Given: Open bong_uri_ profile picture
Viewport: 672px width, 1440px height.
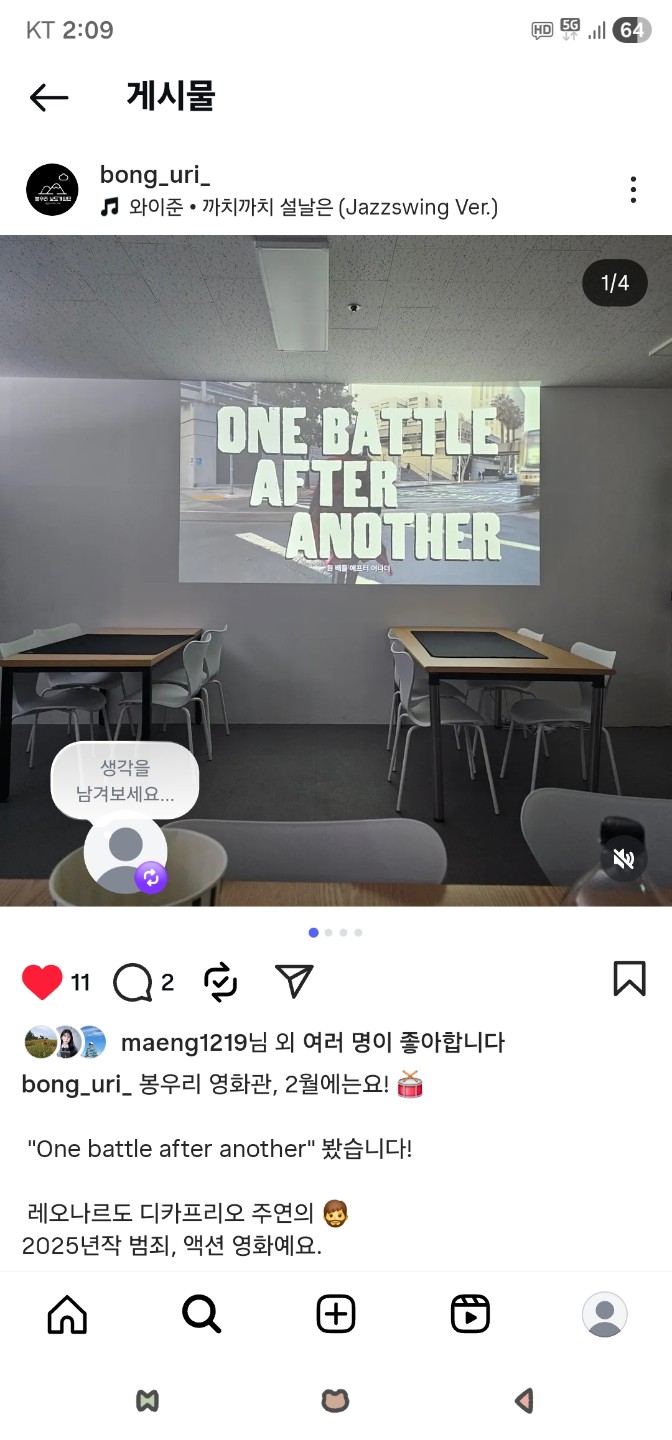Looking at the screenshot, I should pos(52,189).
